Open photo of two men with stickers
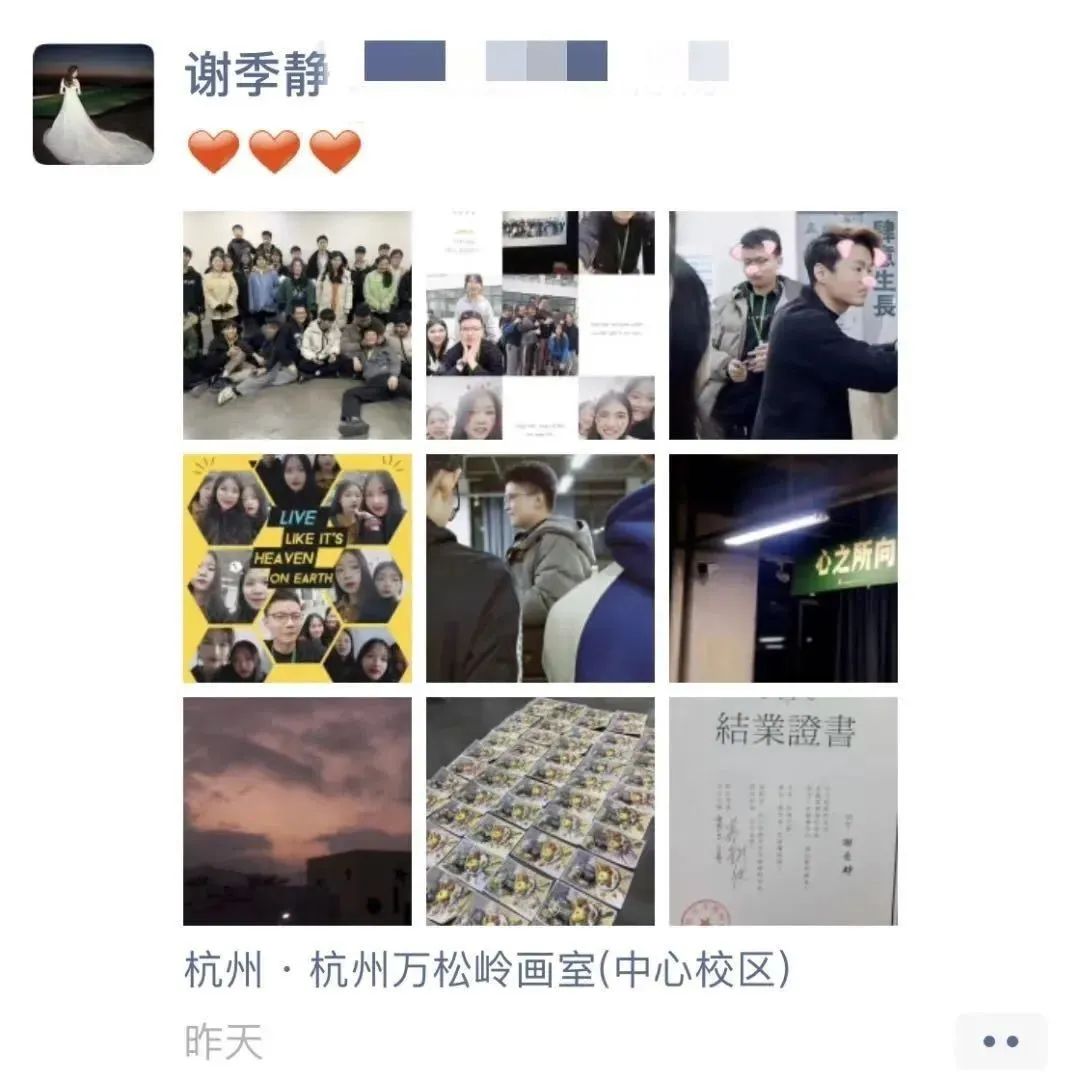 tap(783, 325)
